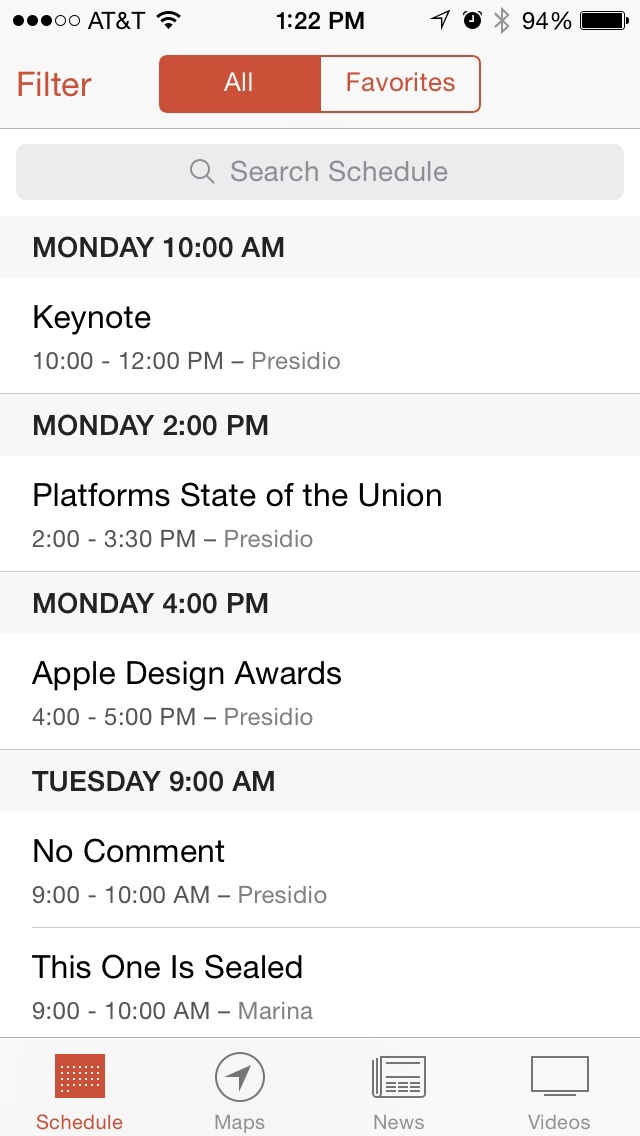Select the All segment
Screen dimensions: 640x1136
click(239, 84)
